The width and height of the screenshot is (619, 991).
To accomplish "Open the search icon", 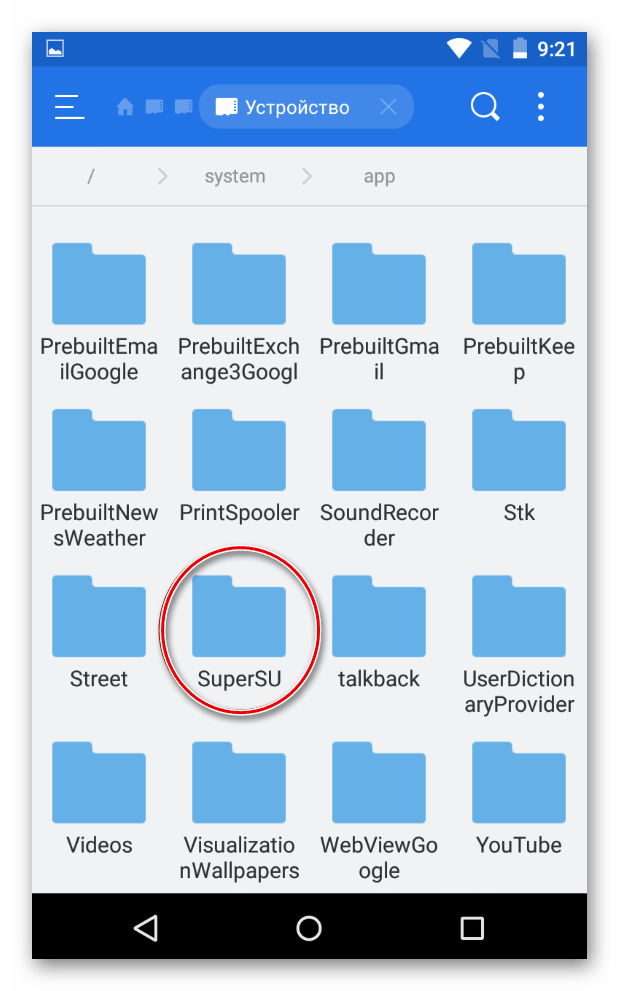I will coord(485,106).
